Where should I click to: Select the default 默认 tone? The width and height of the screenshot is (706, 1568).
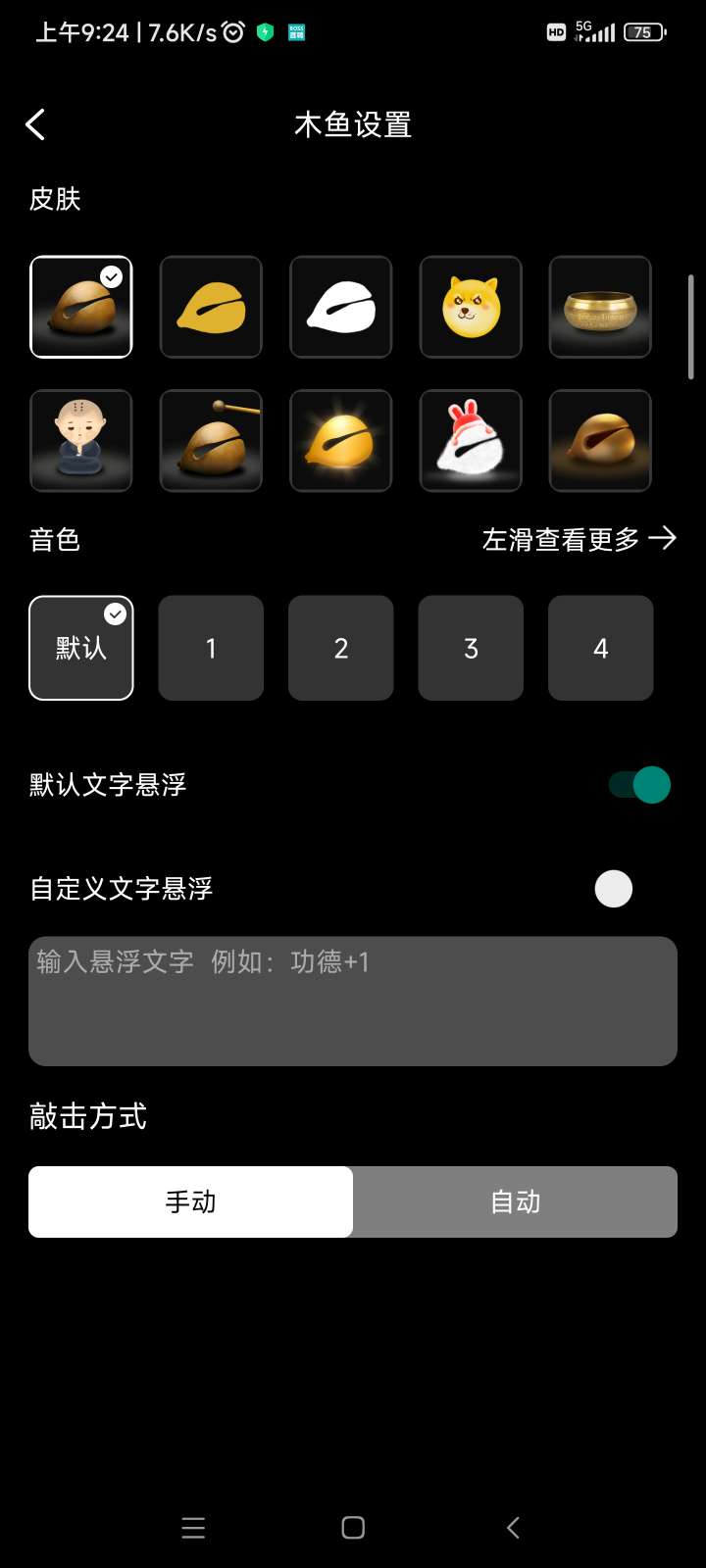click(x=81, y=648)
